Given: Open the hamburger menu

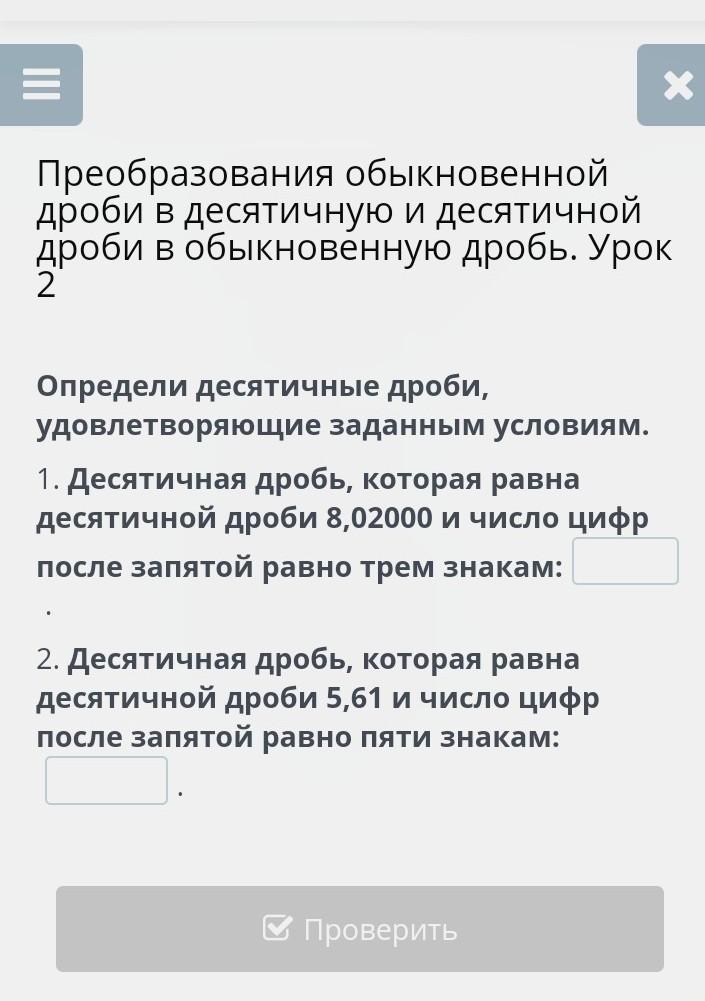Looking at the screenshot, I should (41, 86).
